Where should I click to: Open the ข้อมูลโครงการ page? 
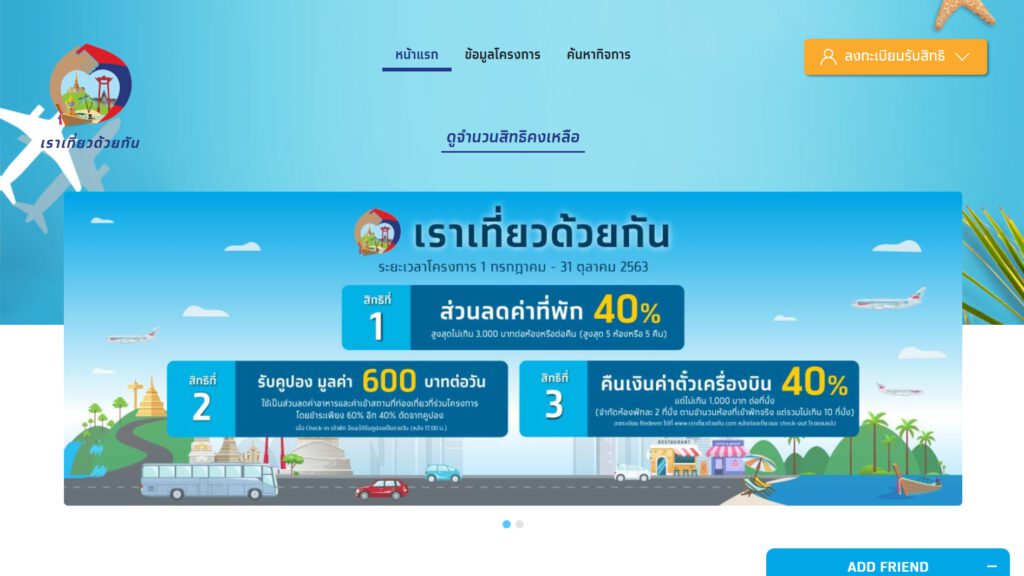(x=502, y=55)
